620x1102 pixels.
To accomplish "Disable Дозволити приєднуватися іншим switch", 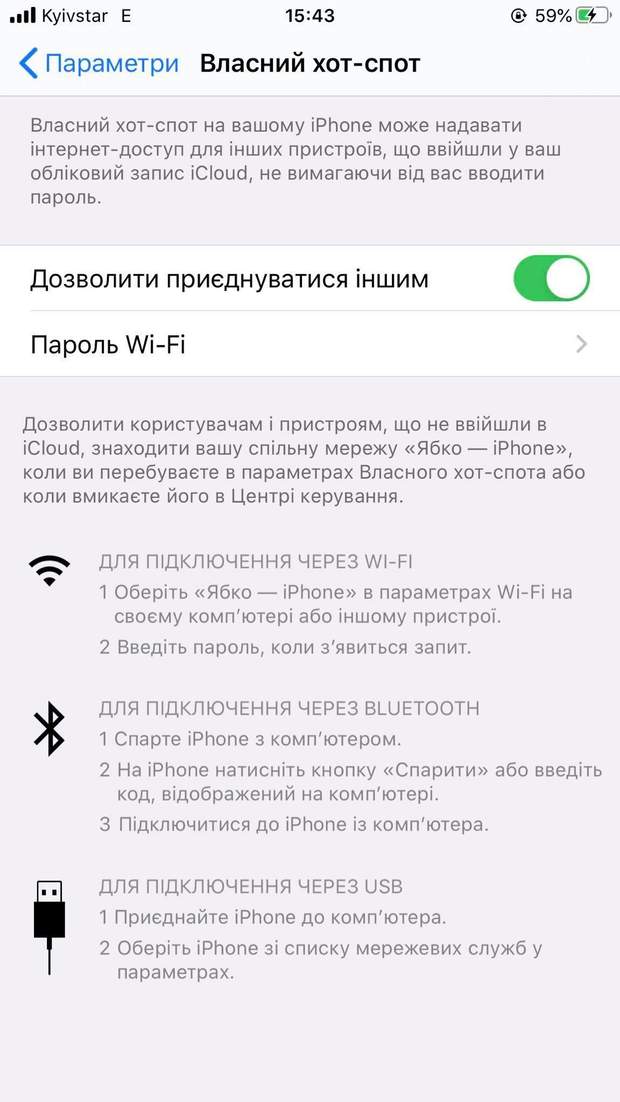I will pyautogui.click(x=551, y=279).
